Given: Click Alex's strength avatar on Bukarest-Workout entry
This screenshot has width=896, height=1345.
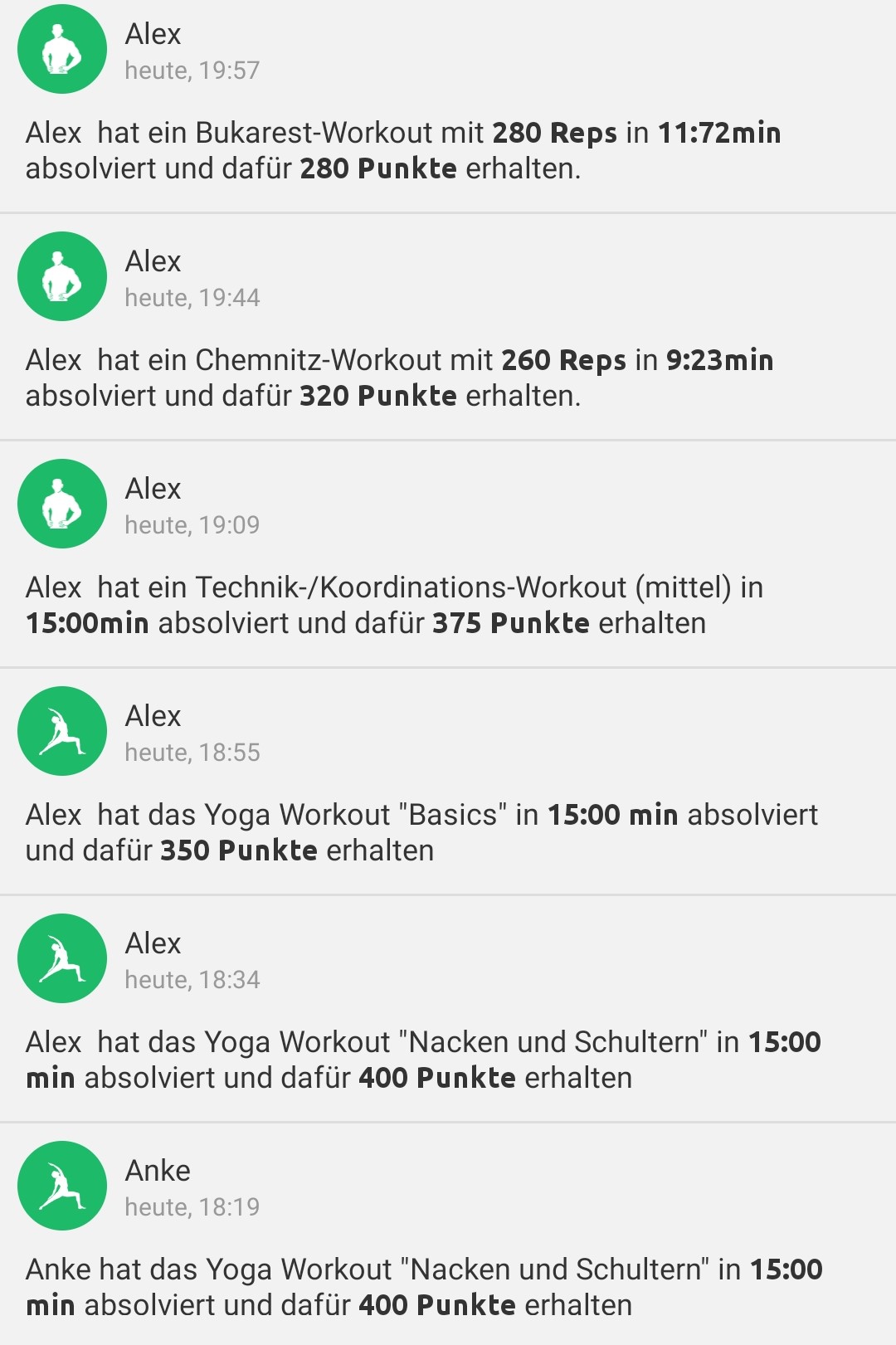Looking at the screenshot, I should pyautogui.click(x=62, y=49).
